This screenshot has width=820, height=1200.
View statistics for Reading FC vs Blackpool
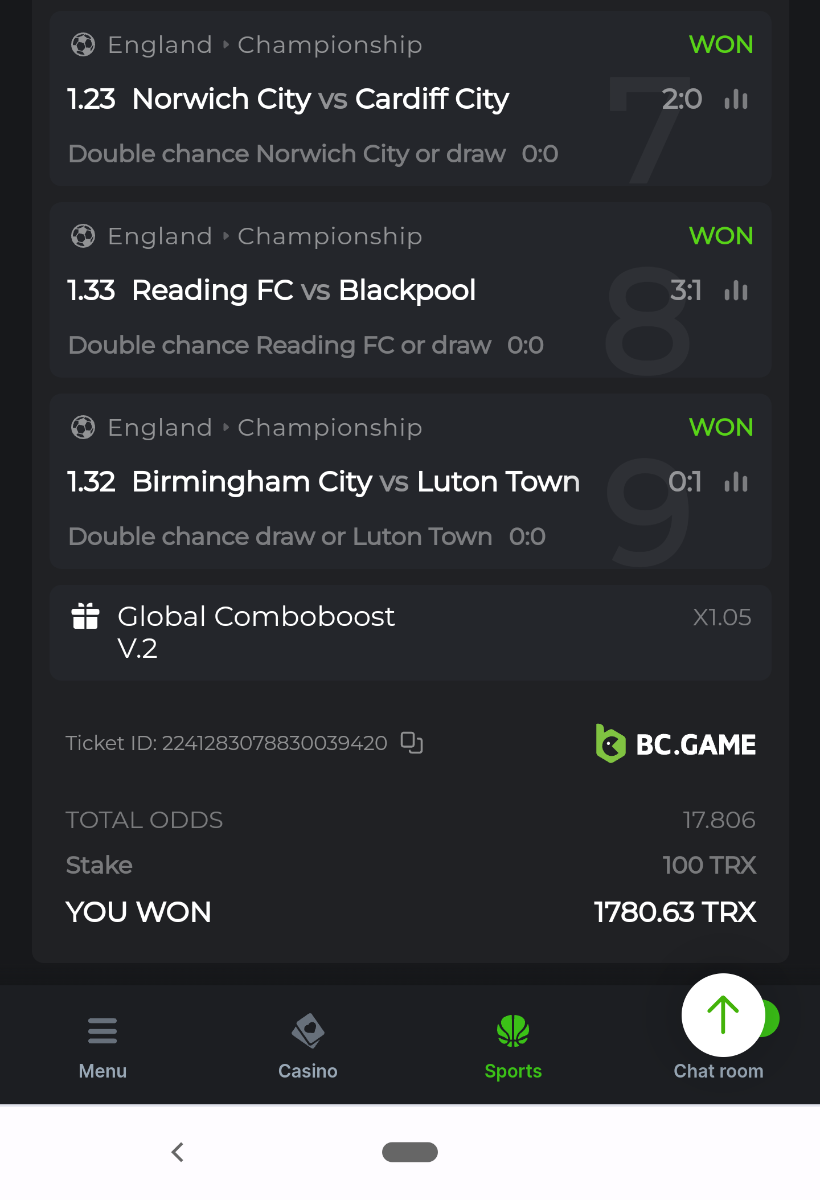click(736, 291)
